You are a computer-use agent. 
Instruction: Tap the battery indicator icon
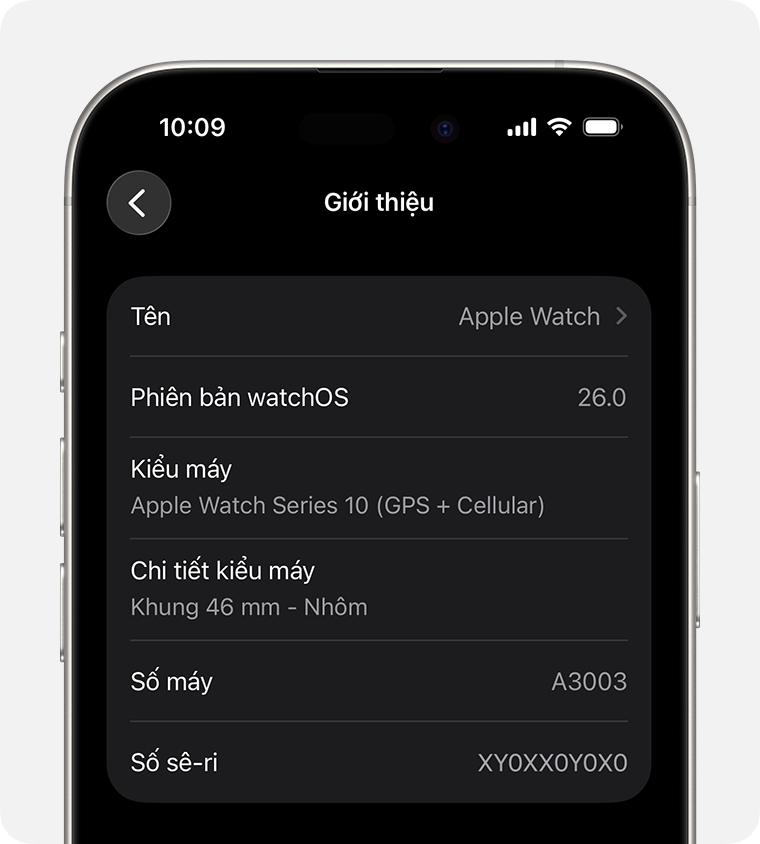600,127
